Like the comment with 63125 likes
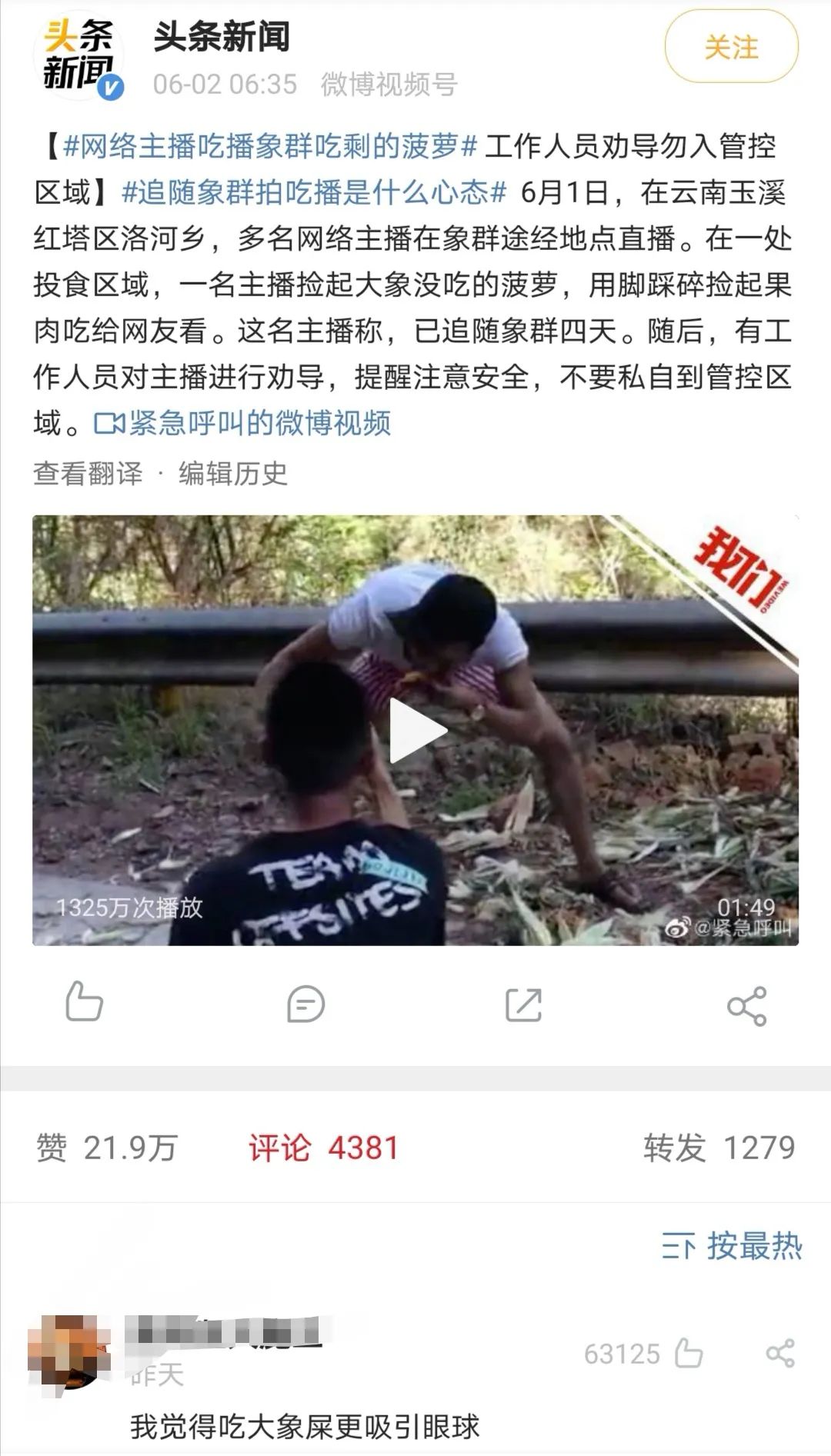The height and width of the screenshot is (1456, 831). (x=687, y=1353)
